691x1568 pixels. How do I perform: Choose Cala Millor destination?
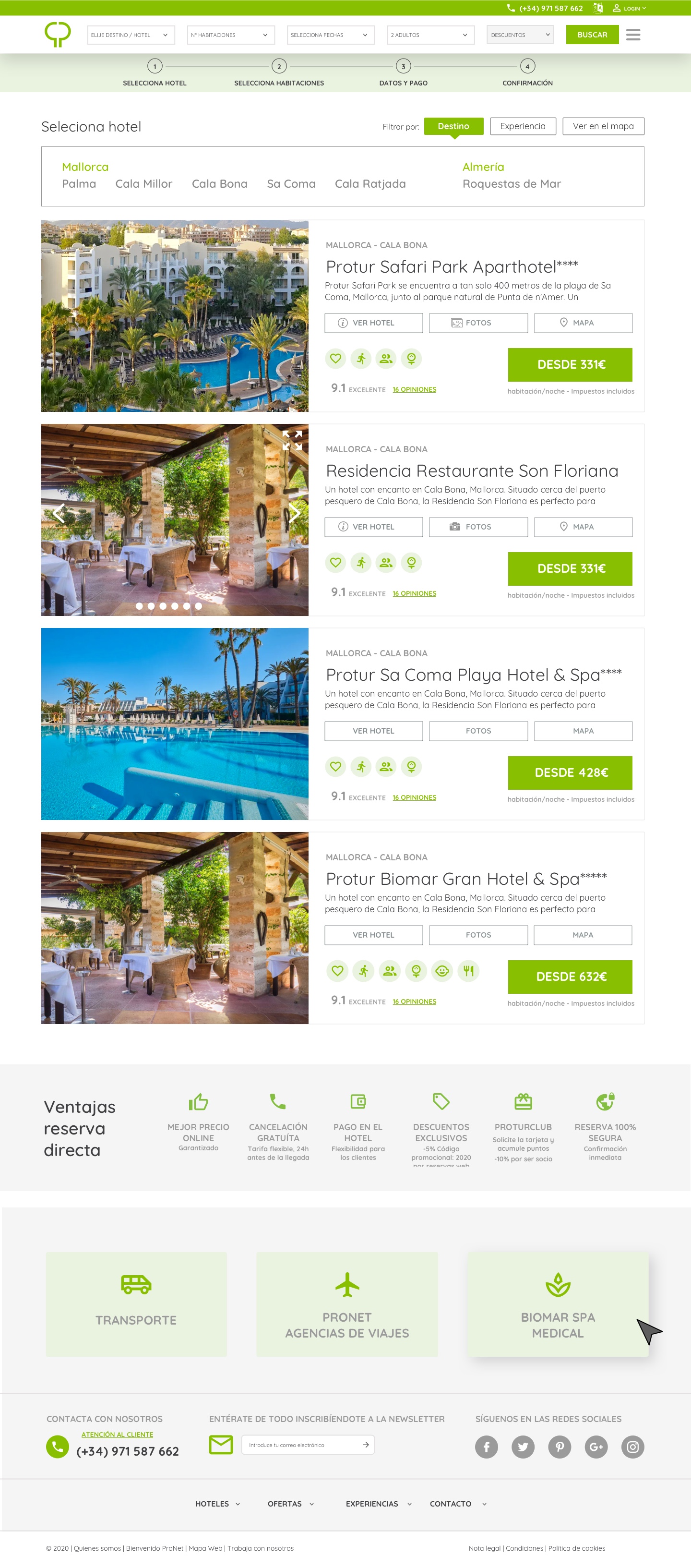click(143, 184)
